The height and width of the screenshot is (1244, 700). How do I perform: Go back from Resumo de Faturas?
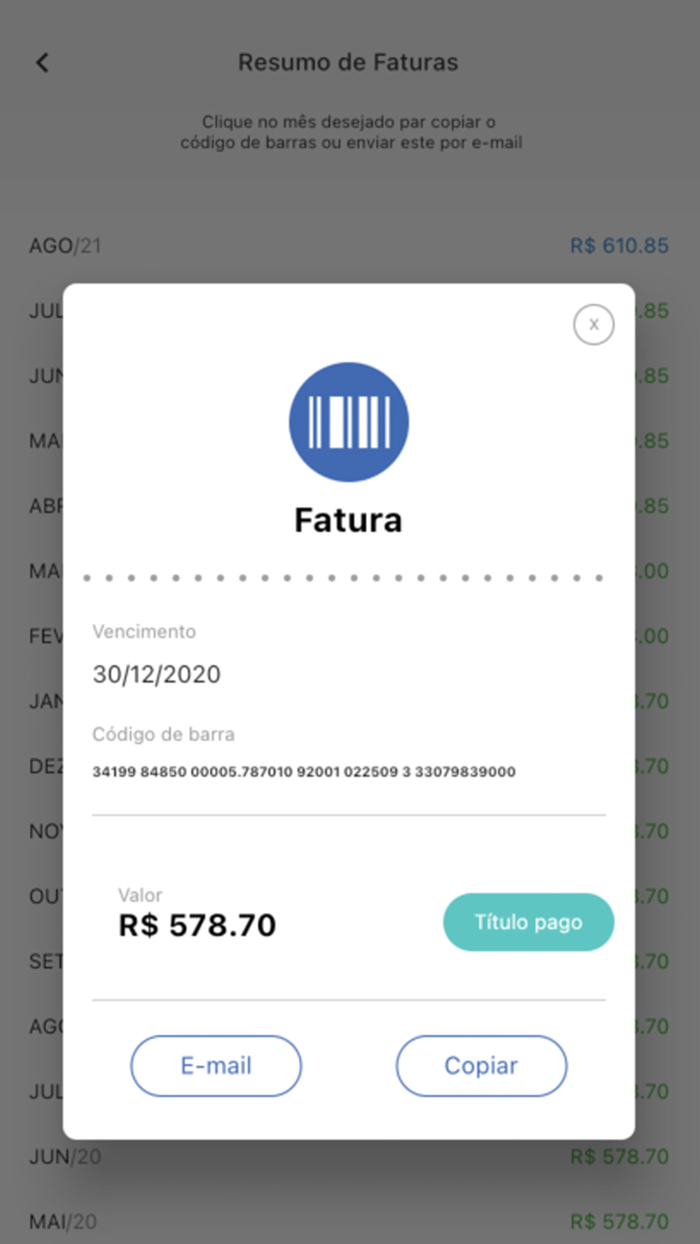42,62
